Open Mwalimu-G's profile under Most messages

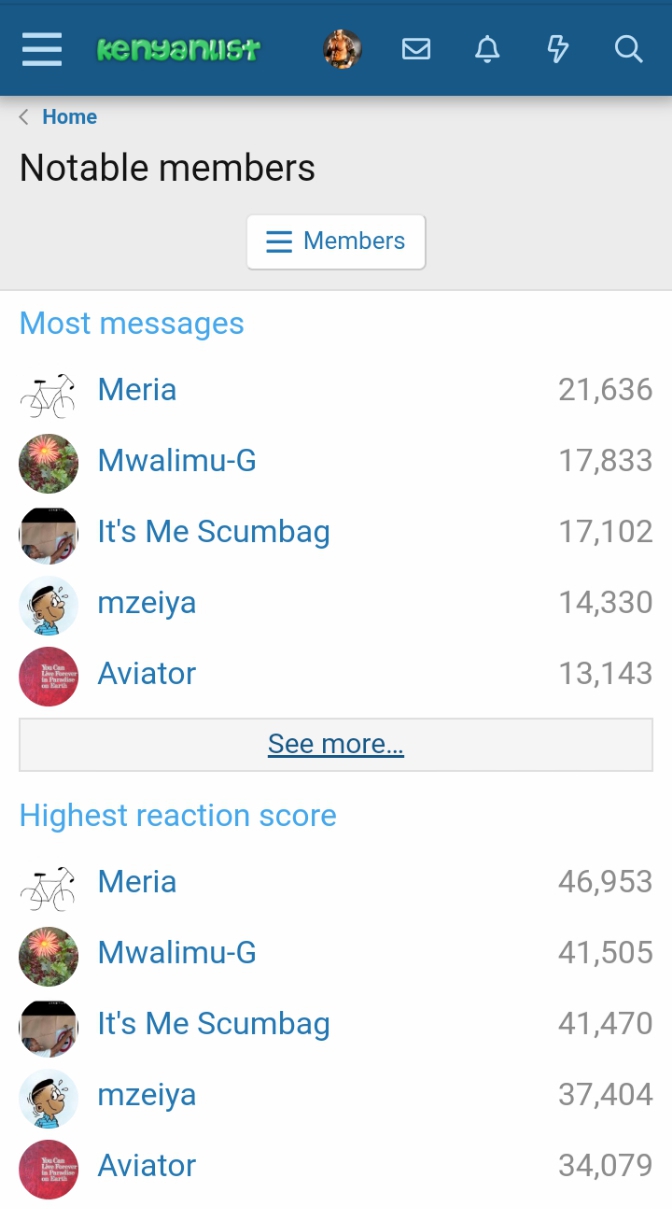click(x=177, y=460)
